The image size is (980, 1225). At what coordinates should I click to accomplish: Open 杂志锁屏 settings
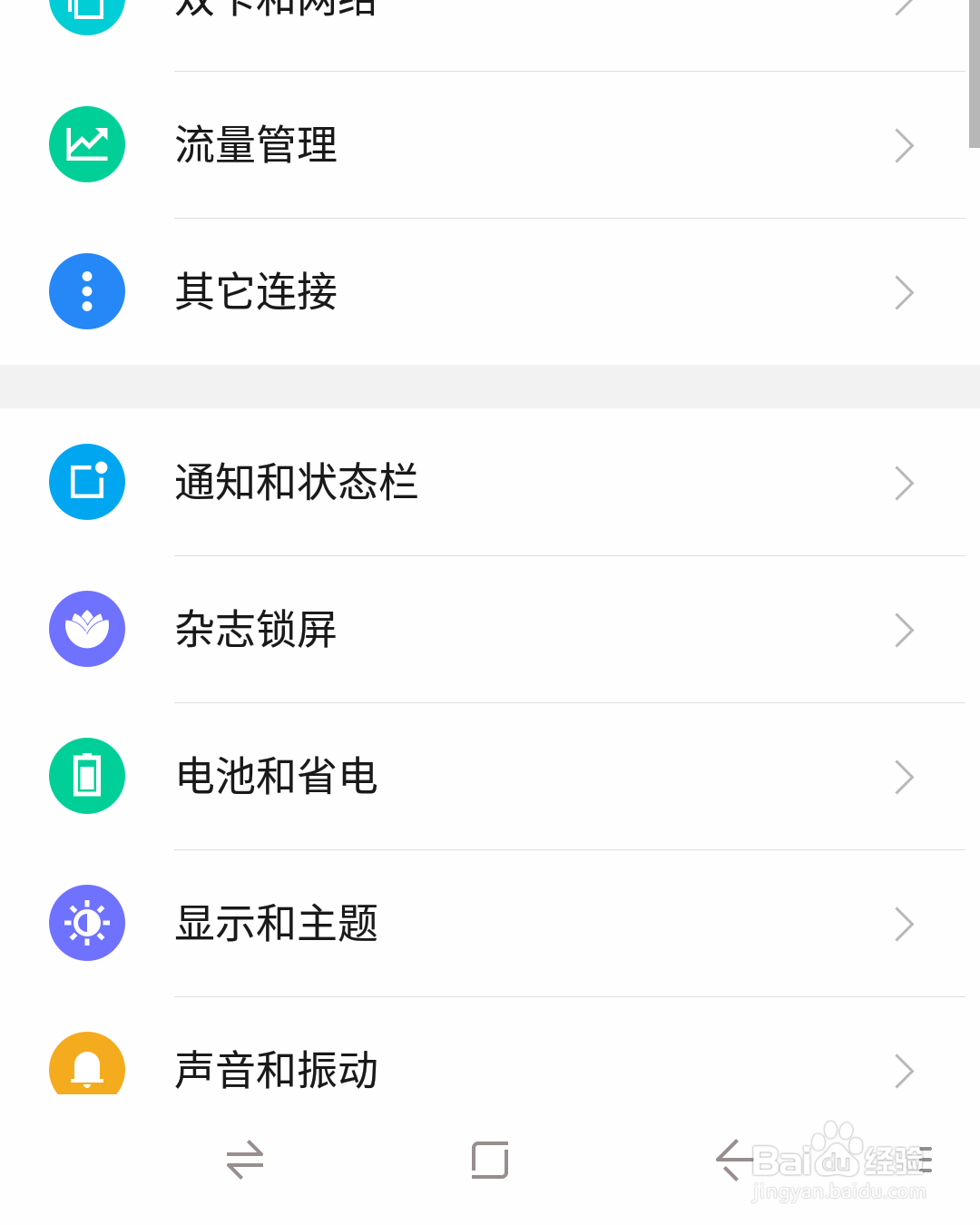pos(490,630)
